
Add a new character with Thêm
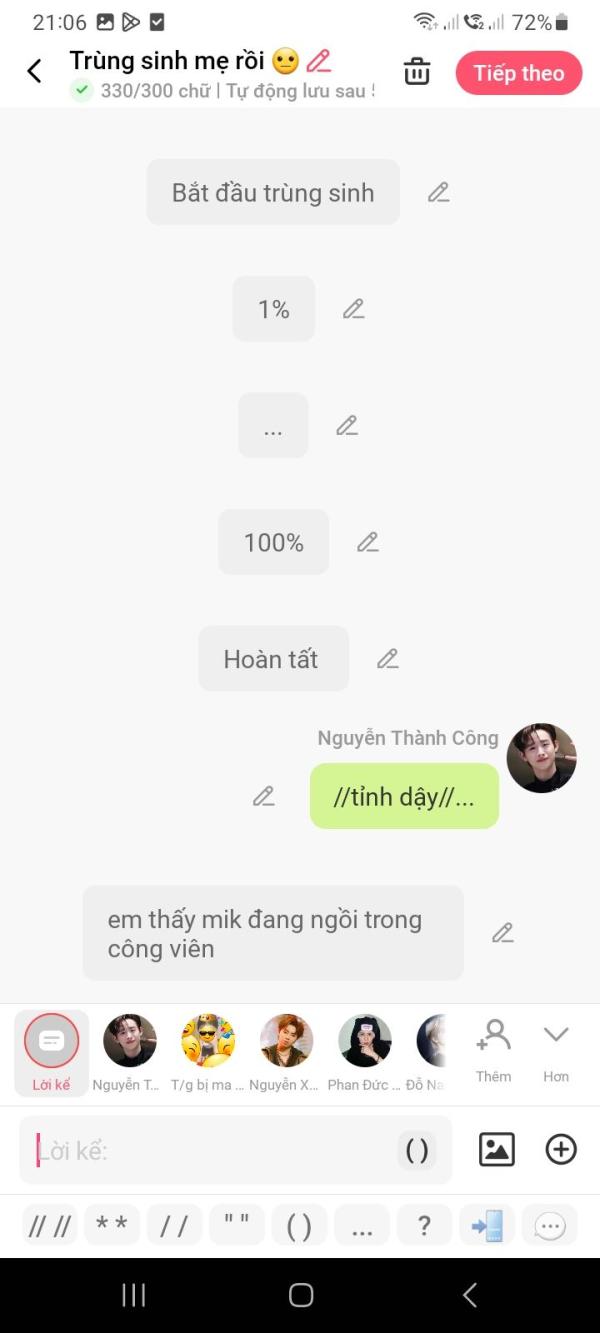point(493,1050)
